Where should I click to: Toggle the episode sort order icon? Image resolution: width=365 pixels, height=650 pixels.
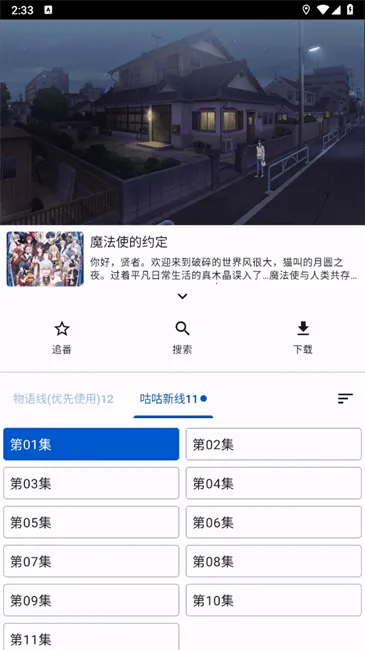345,399
